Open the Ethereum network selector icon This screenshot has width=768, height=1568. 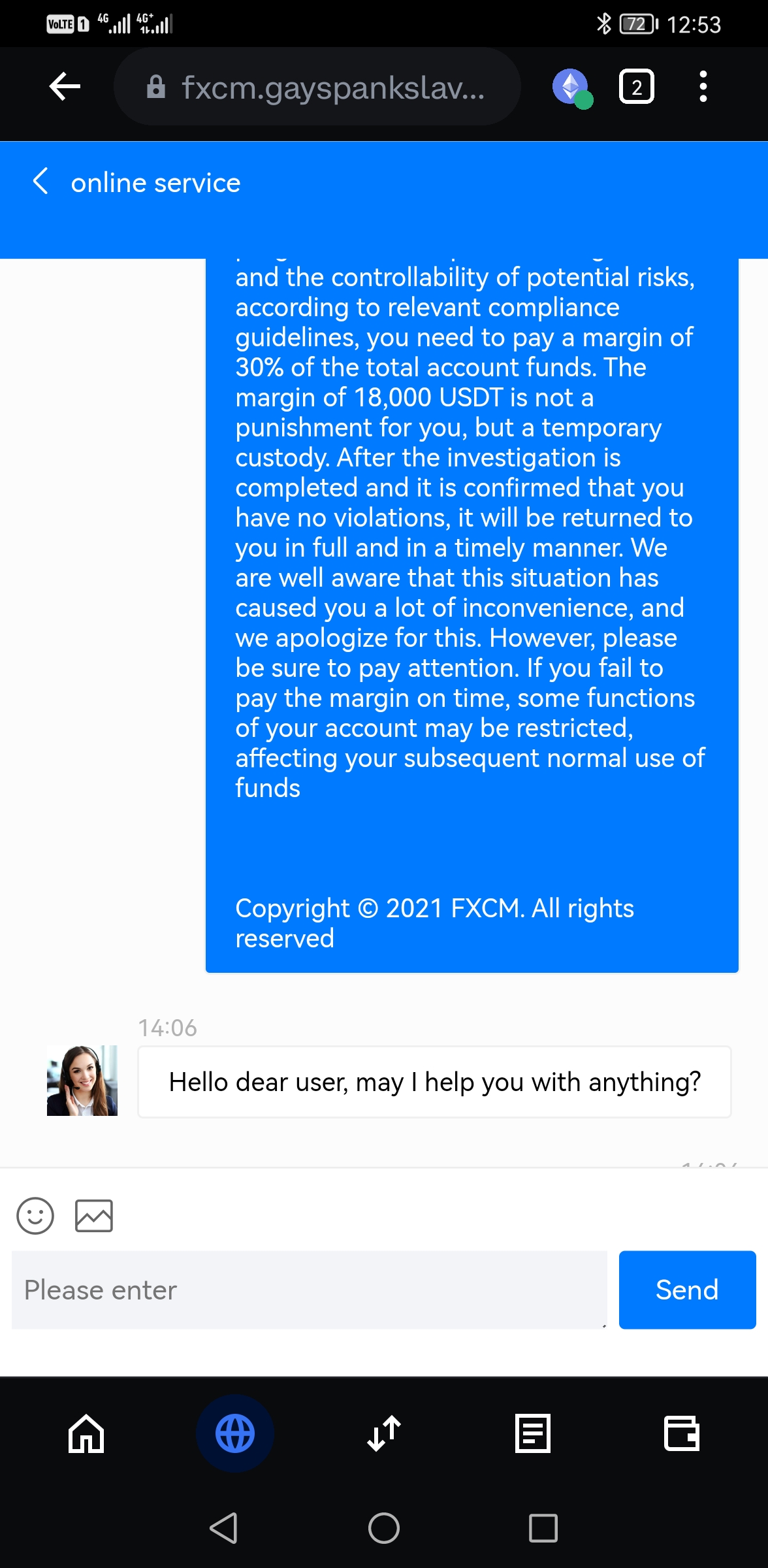point(571,86)
